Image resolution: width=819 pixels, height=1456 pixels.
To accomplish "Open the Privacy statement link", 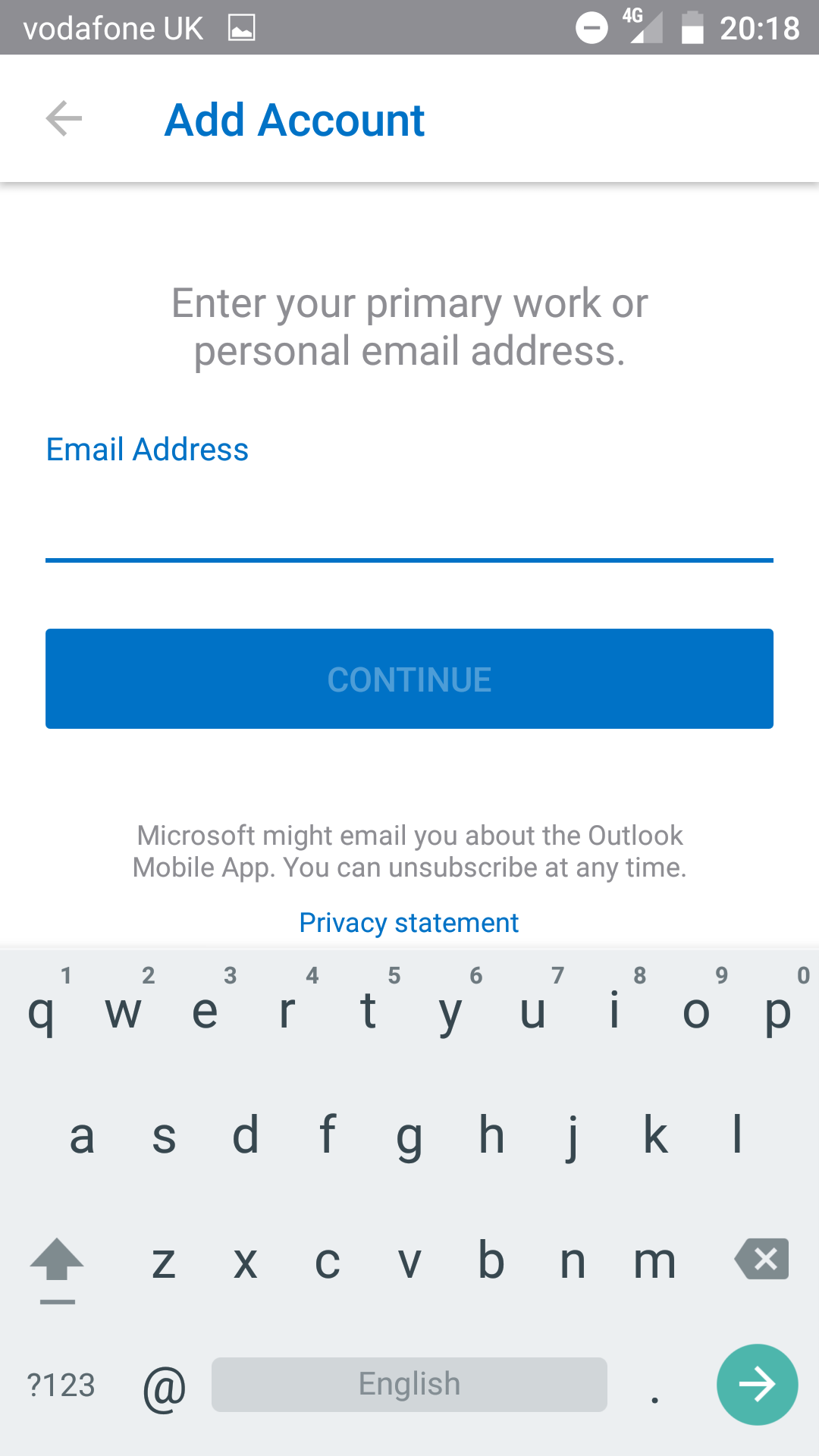I will click(409, 923).
